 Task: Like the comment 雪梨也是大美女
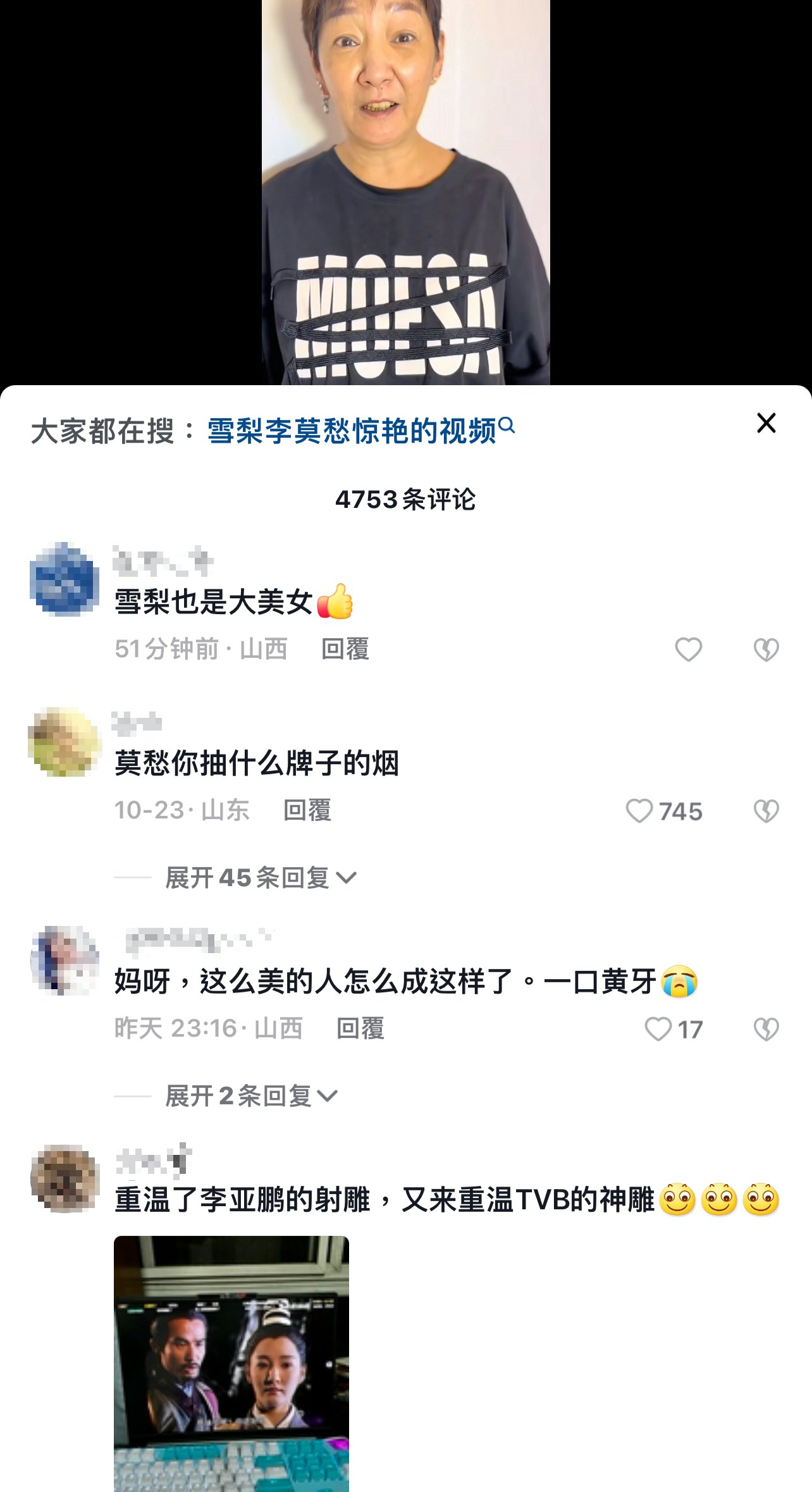click(688, 650)
